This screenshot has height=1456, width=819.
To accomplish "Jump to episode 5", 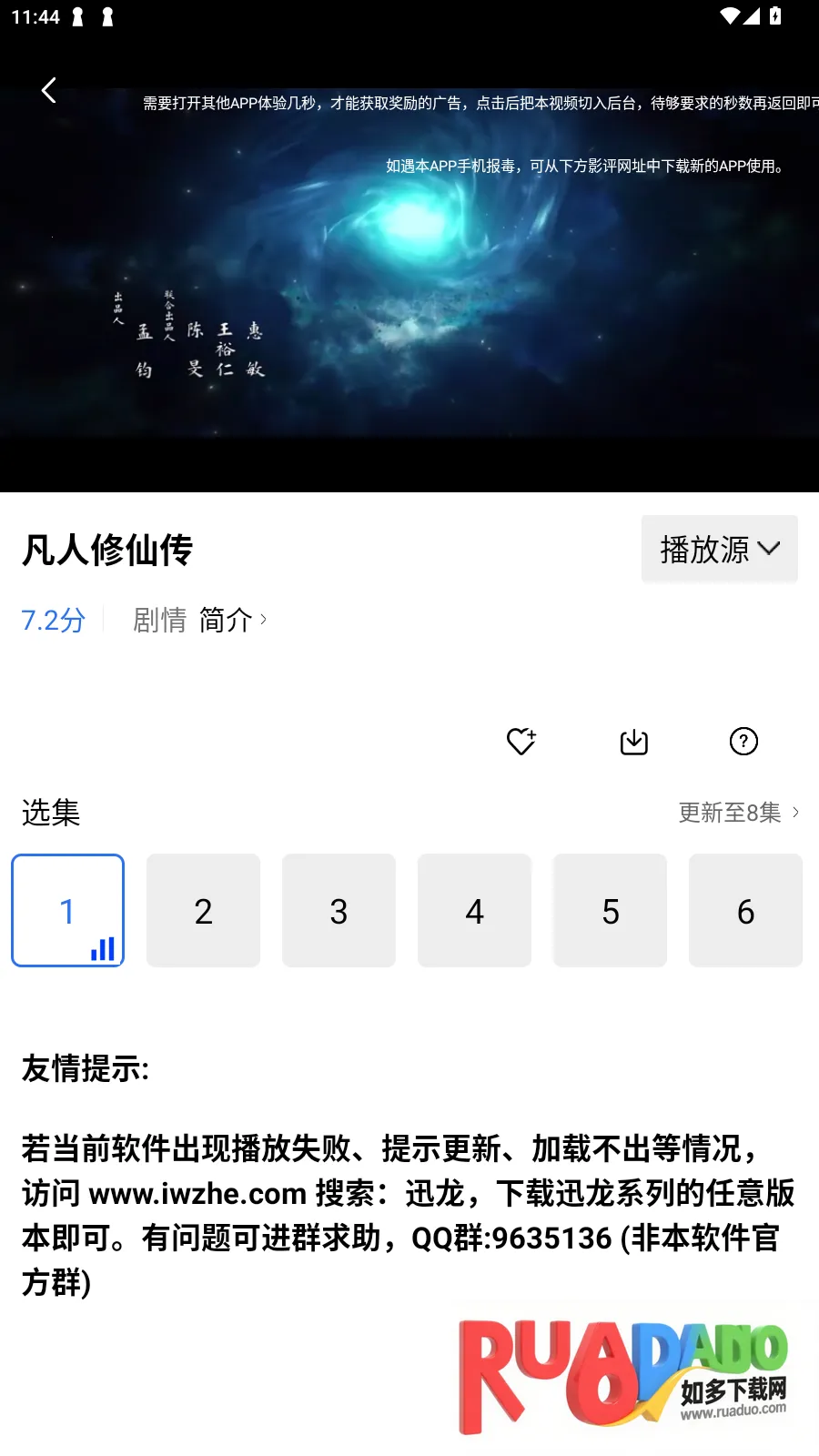I will click(610, 910).
